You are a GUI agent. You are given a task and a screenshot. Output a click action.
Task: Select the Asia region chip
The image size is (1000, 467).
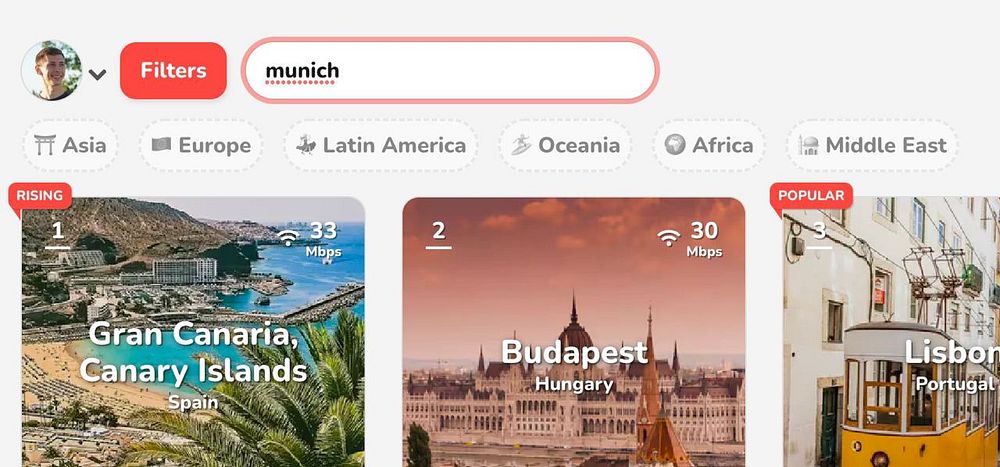tap(70, 146)
